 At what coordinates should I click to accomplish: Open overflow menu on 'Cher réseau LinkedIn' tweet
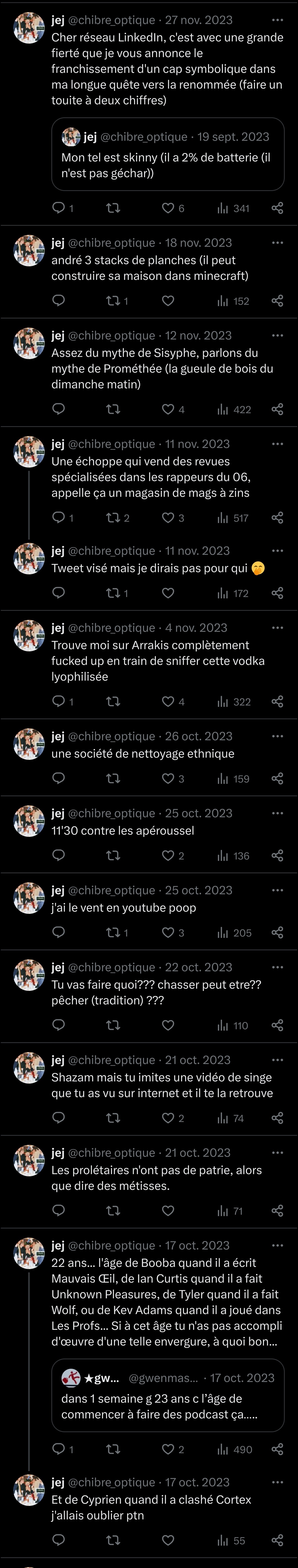click(278, 20)
